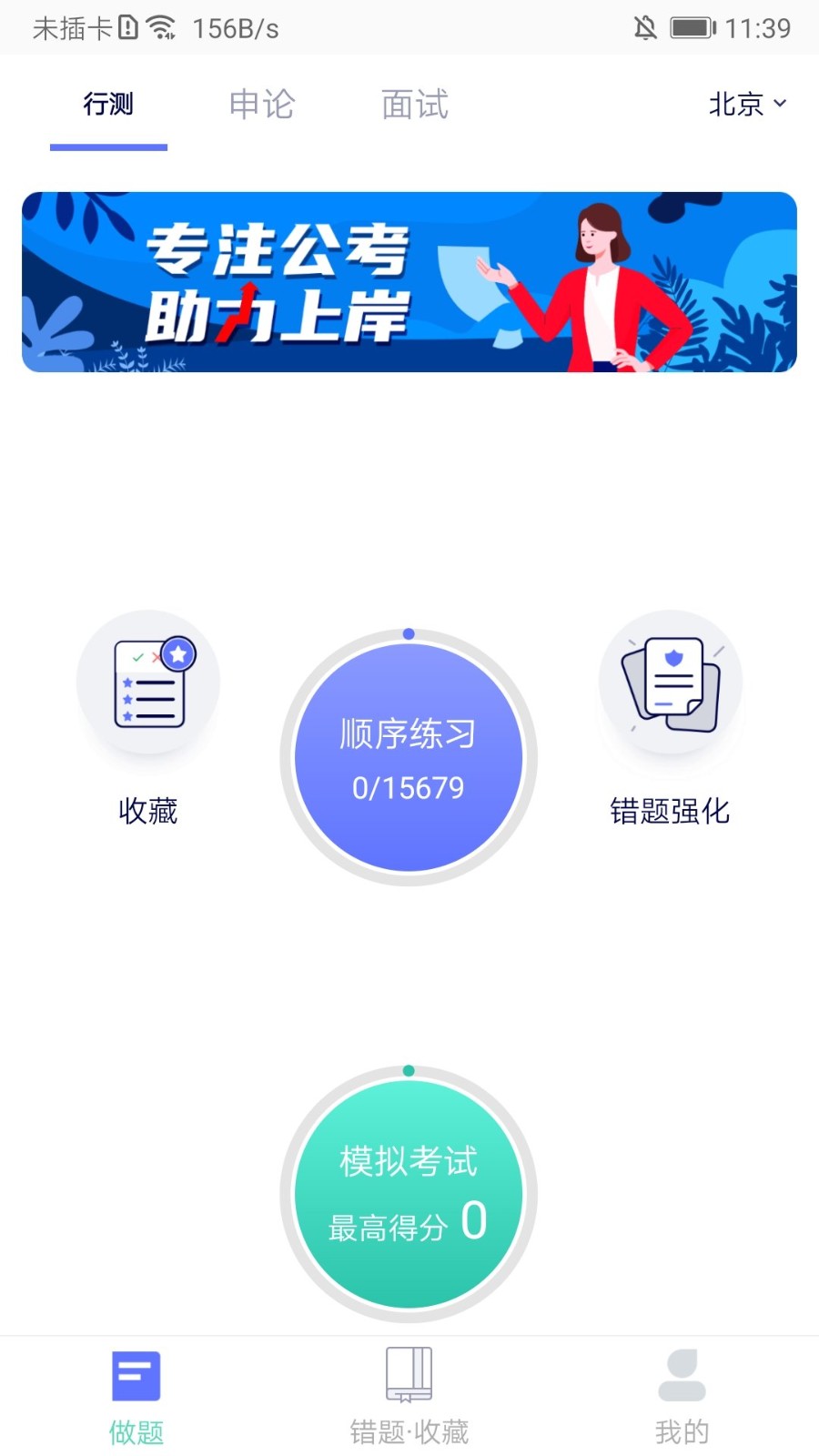
Task: Tap the star badge on the 收藏 icon
Action: (x=178, y=653)
